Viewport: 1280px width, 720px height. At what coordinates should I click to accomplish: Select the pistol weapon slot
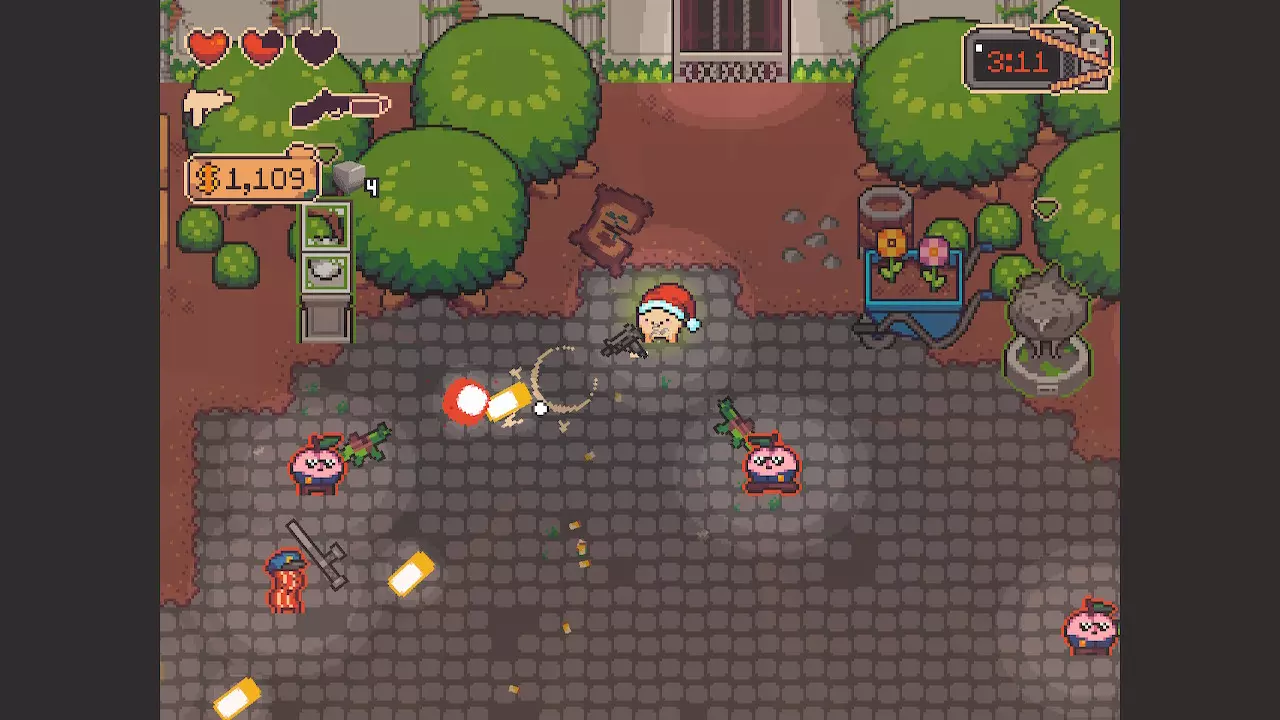click(x=206, y=106)
